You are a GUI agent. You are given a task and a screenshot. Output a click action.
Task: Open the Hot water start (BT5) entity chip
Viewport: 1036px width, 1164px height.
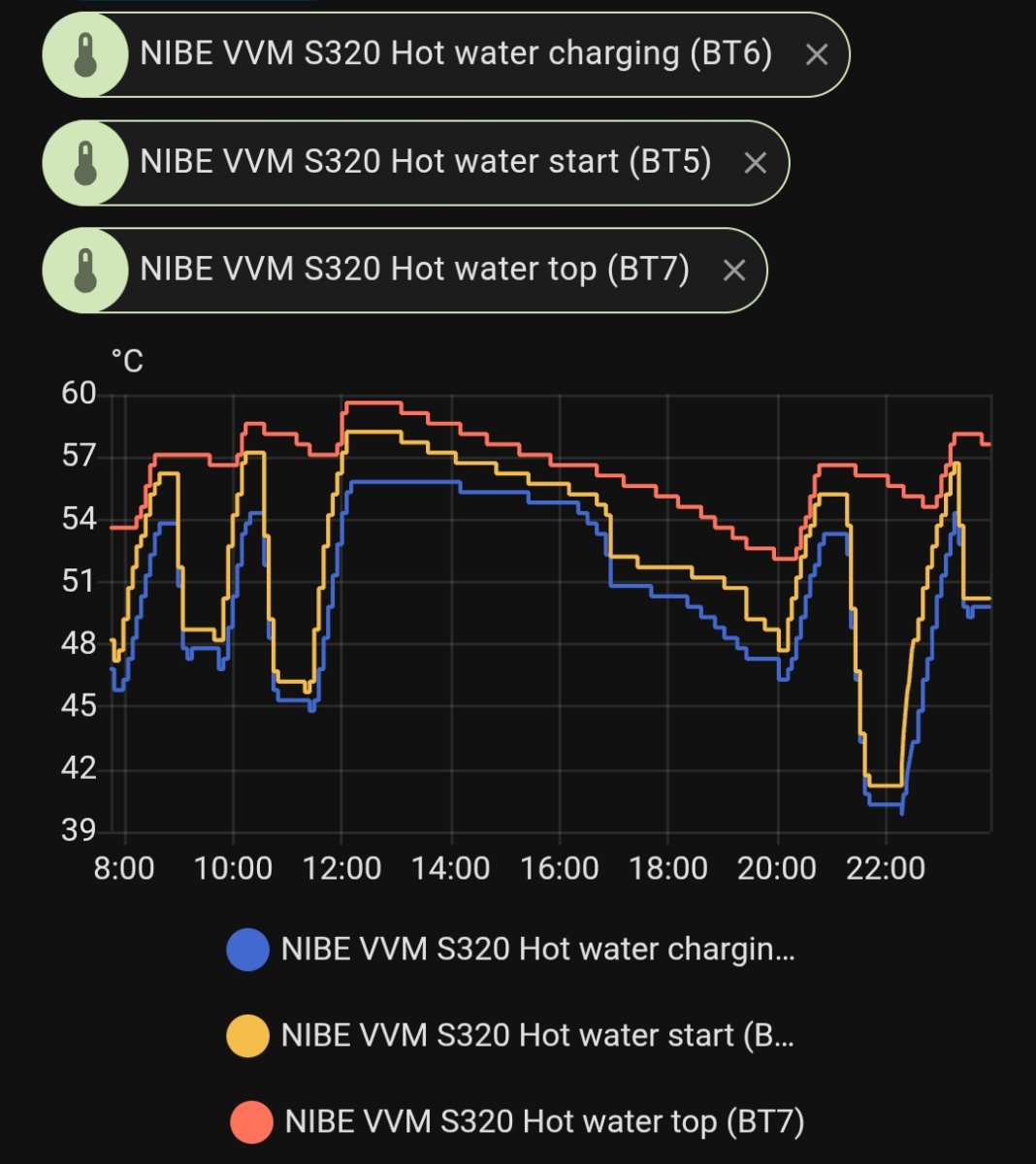click(x=425, y=162)
